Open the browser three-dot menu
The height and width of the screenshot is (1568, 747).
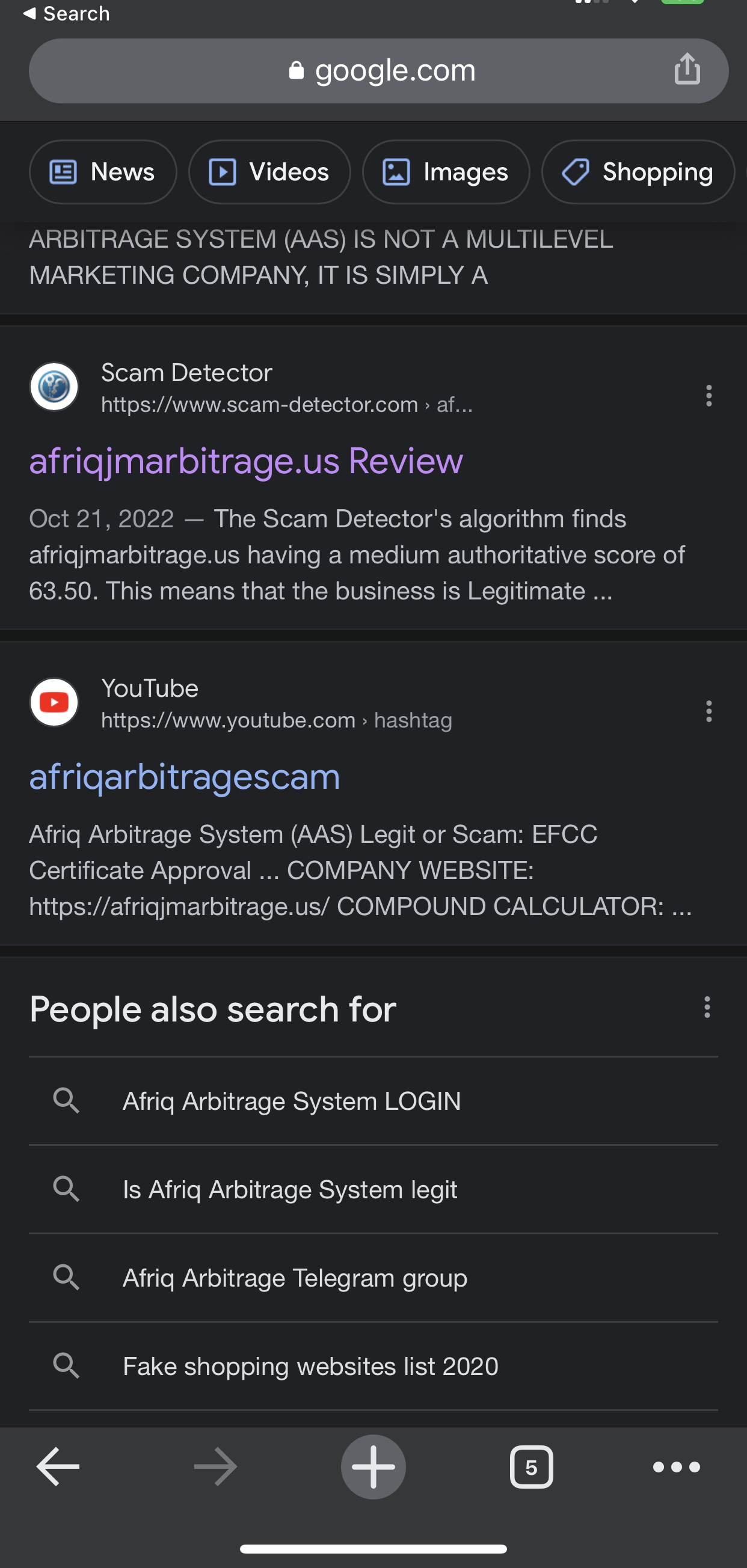677,1467
